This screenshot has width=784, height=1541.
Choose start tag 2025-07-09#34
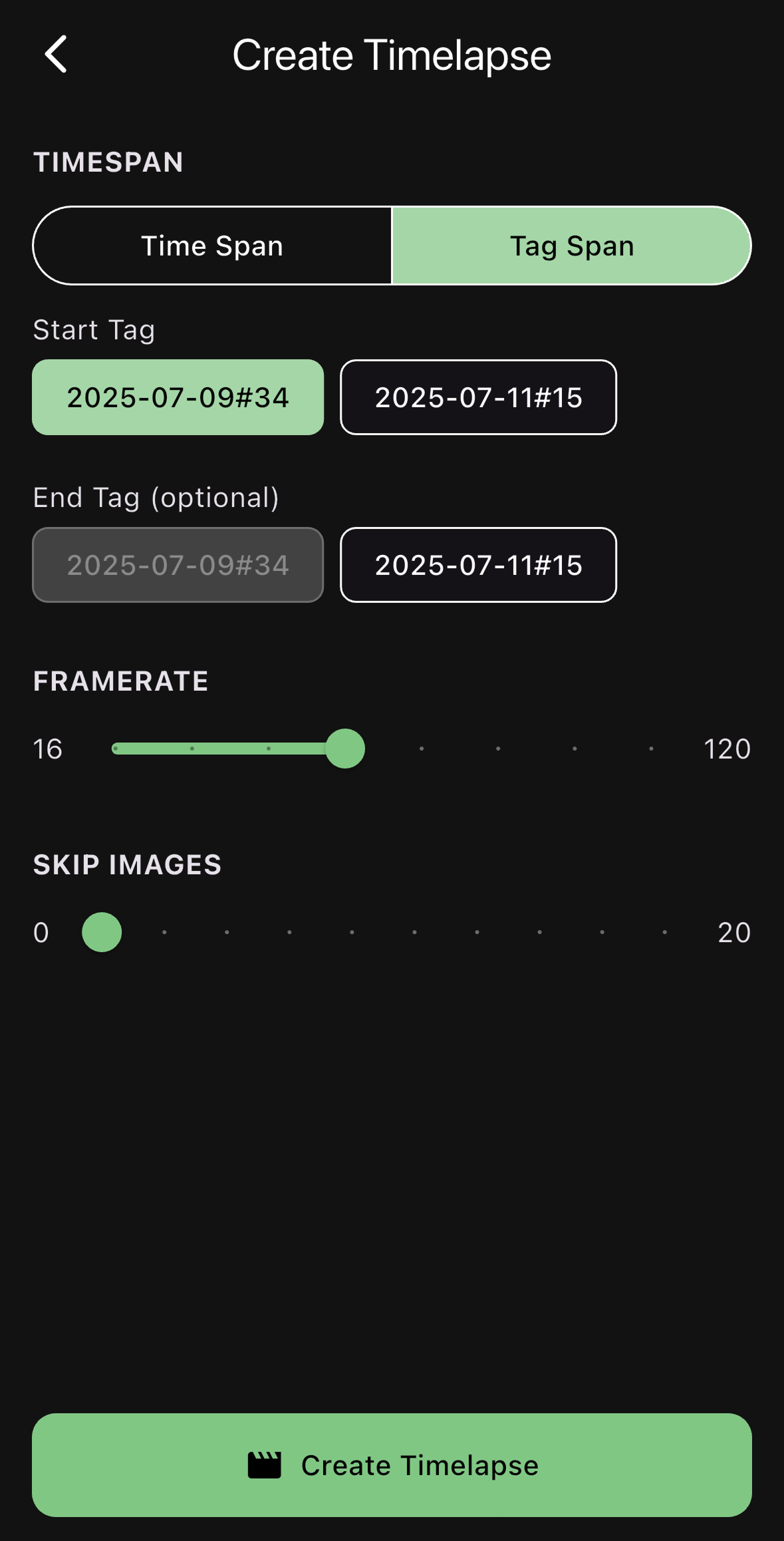coord(178,398)
